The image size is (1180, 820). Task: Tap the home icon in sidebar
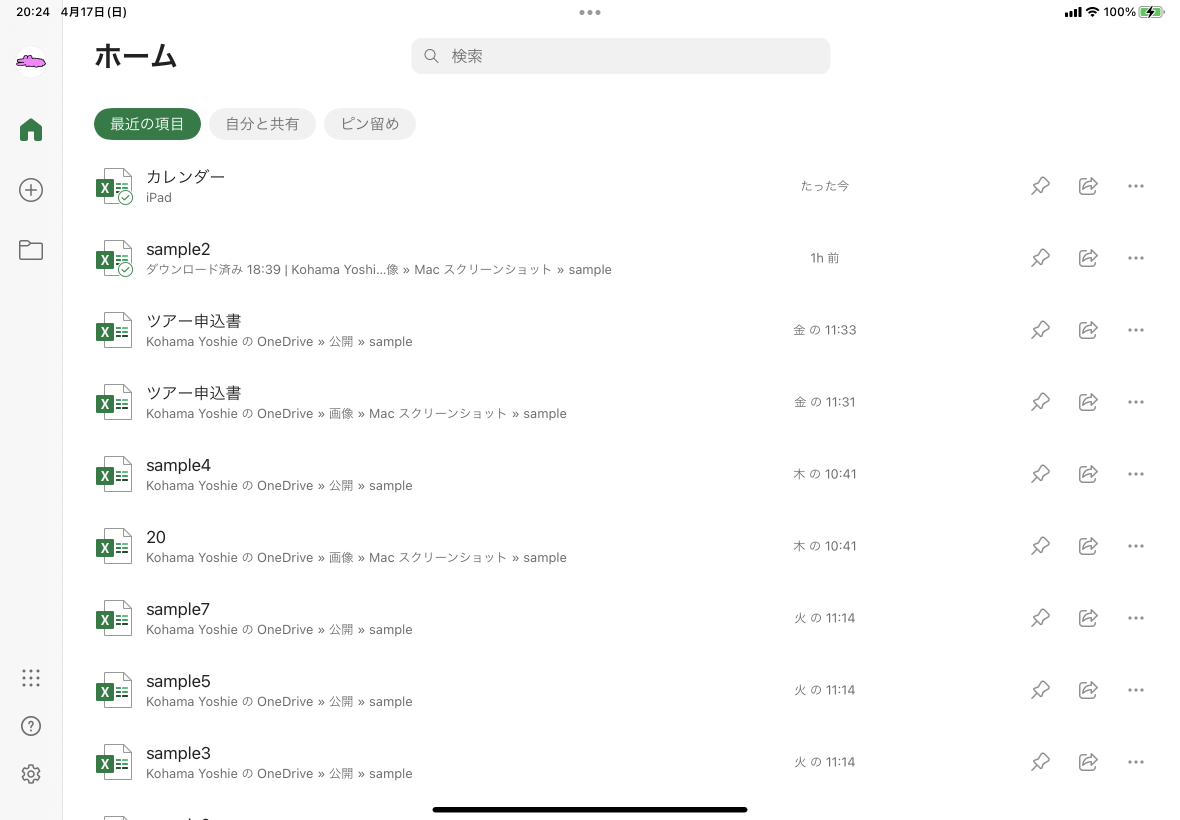click(x=31, y=130)
